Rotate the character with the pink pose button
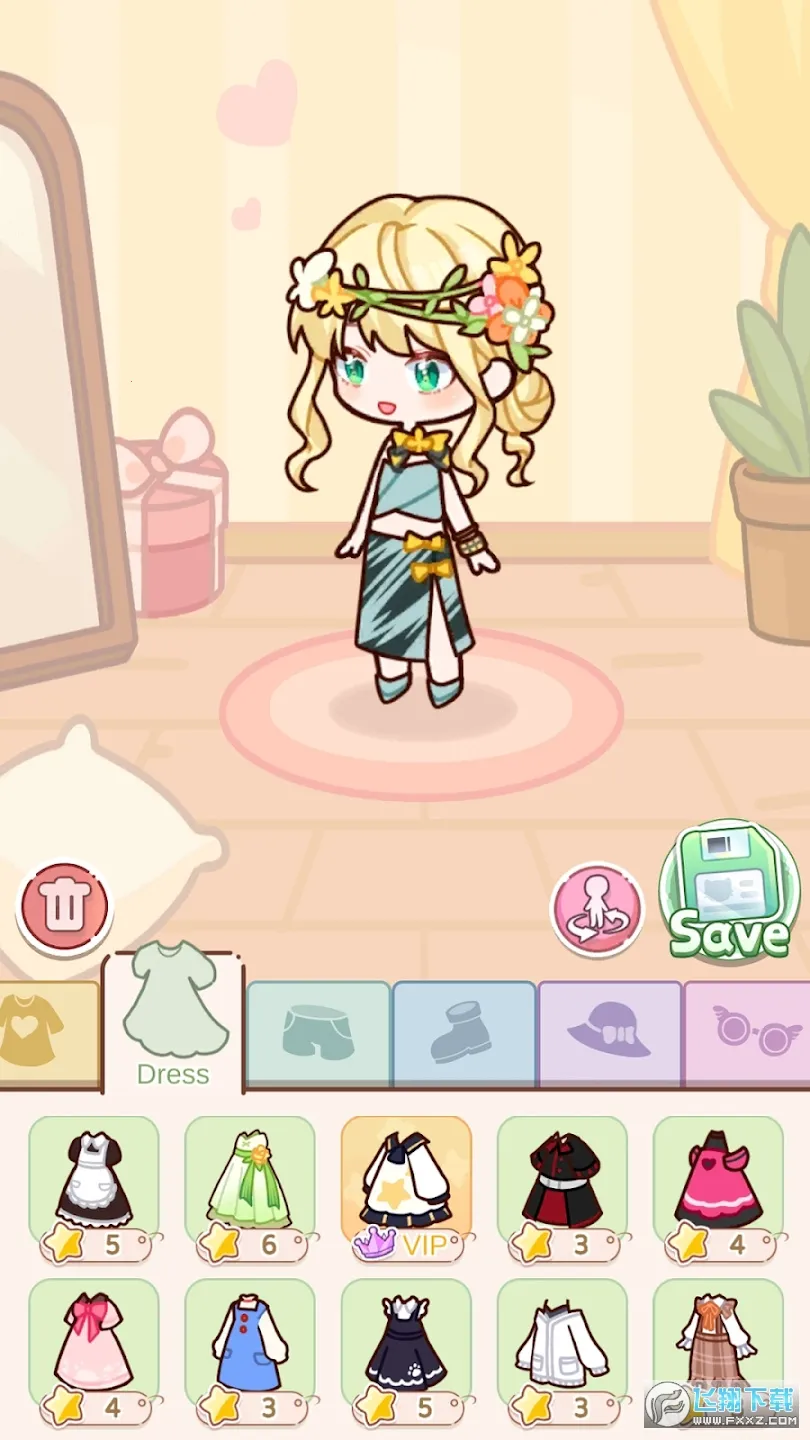Image resolution: width=810 pixels, height=1440 pixels. pyautogui.click(x=597, y=909)
